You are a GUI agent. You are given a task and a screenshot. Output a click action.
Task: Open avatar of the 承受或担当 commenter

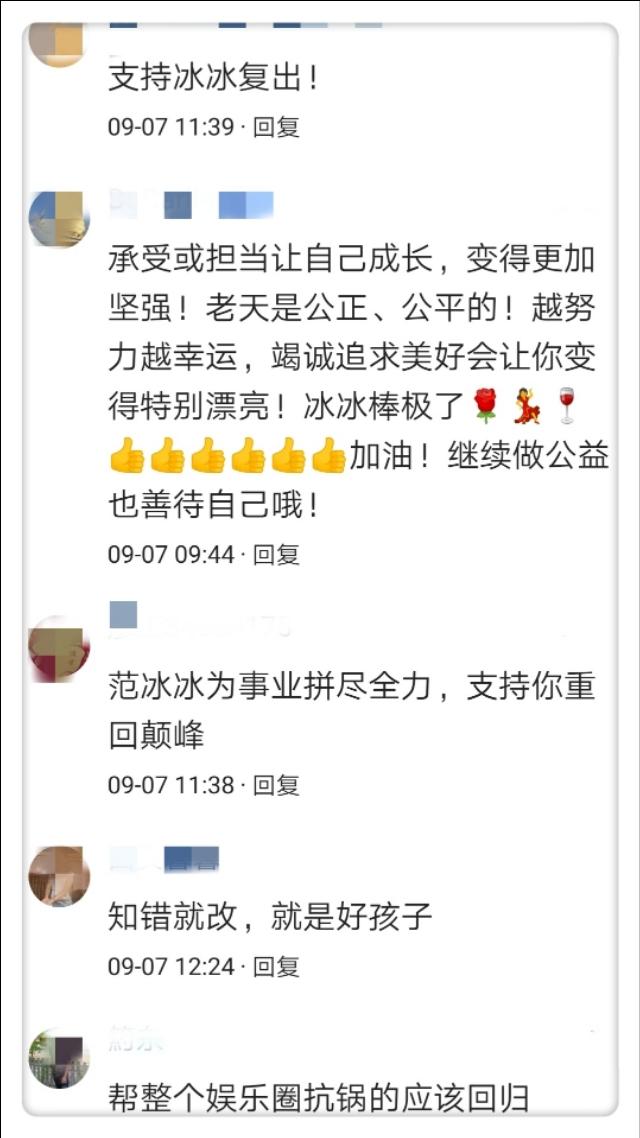(x=59, y=218)
